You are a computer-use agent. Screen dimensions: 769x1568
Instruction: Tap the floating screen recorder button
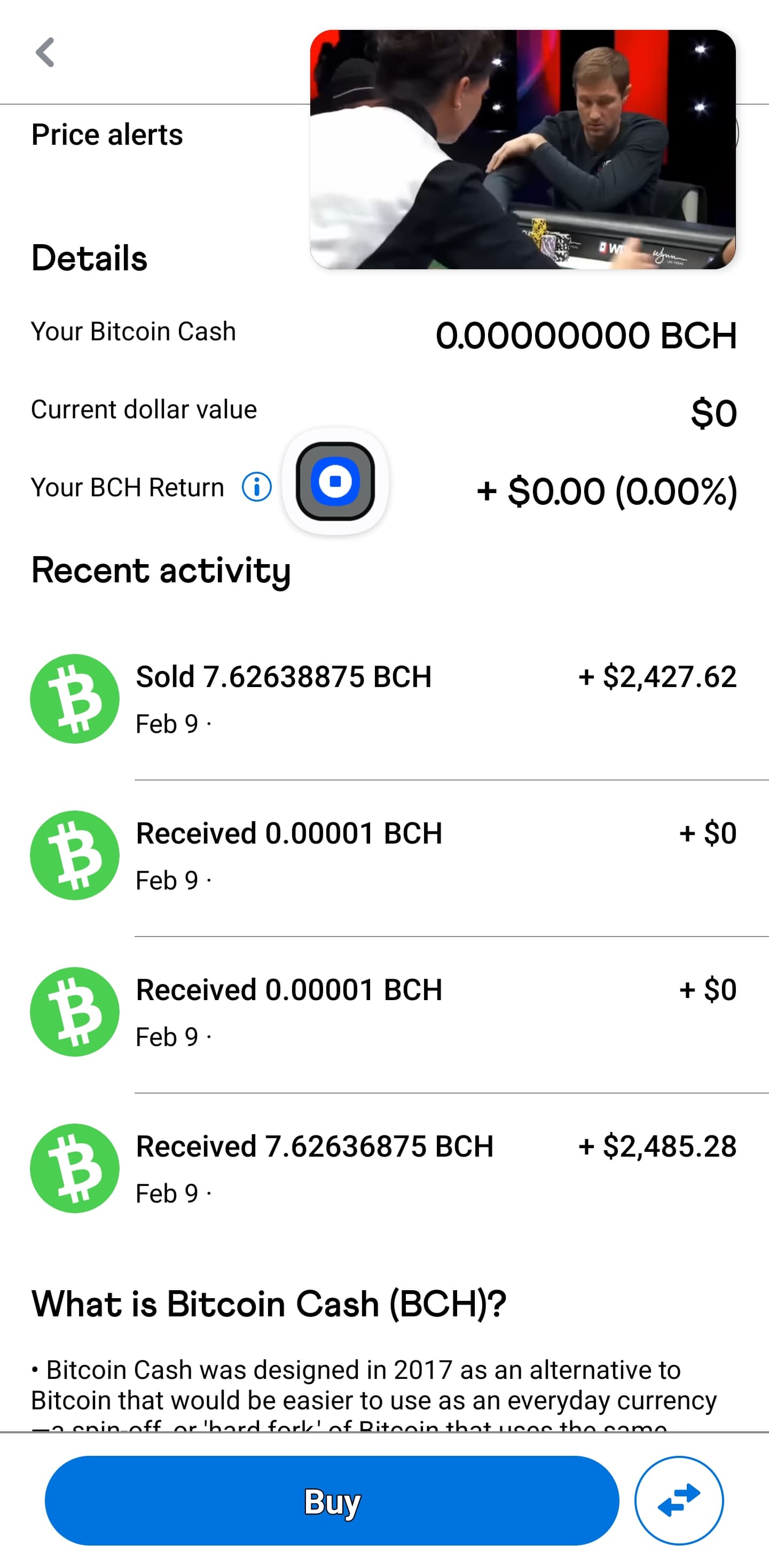tap(335, 481)
